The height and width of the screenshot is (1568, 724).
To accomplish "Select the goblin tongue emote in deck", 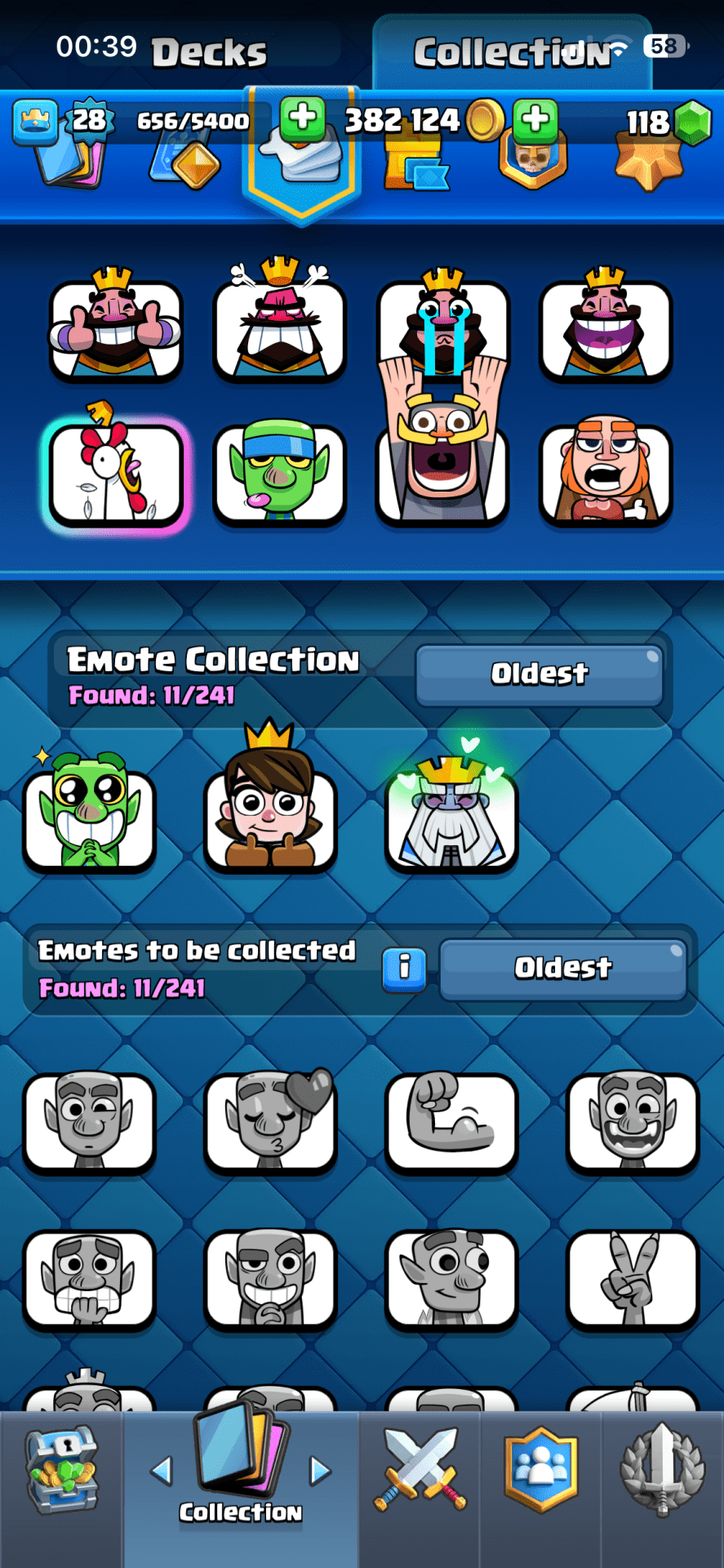I will [x=279, y=474].
